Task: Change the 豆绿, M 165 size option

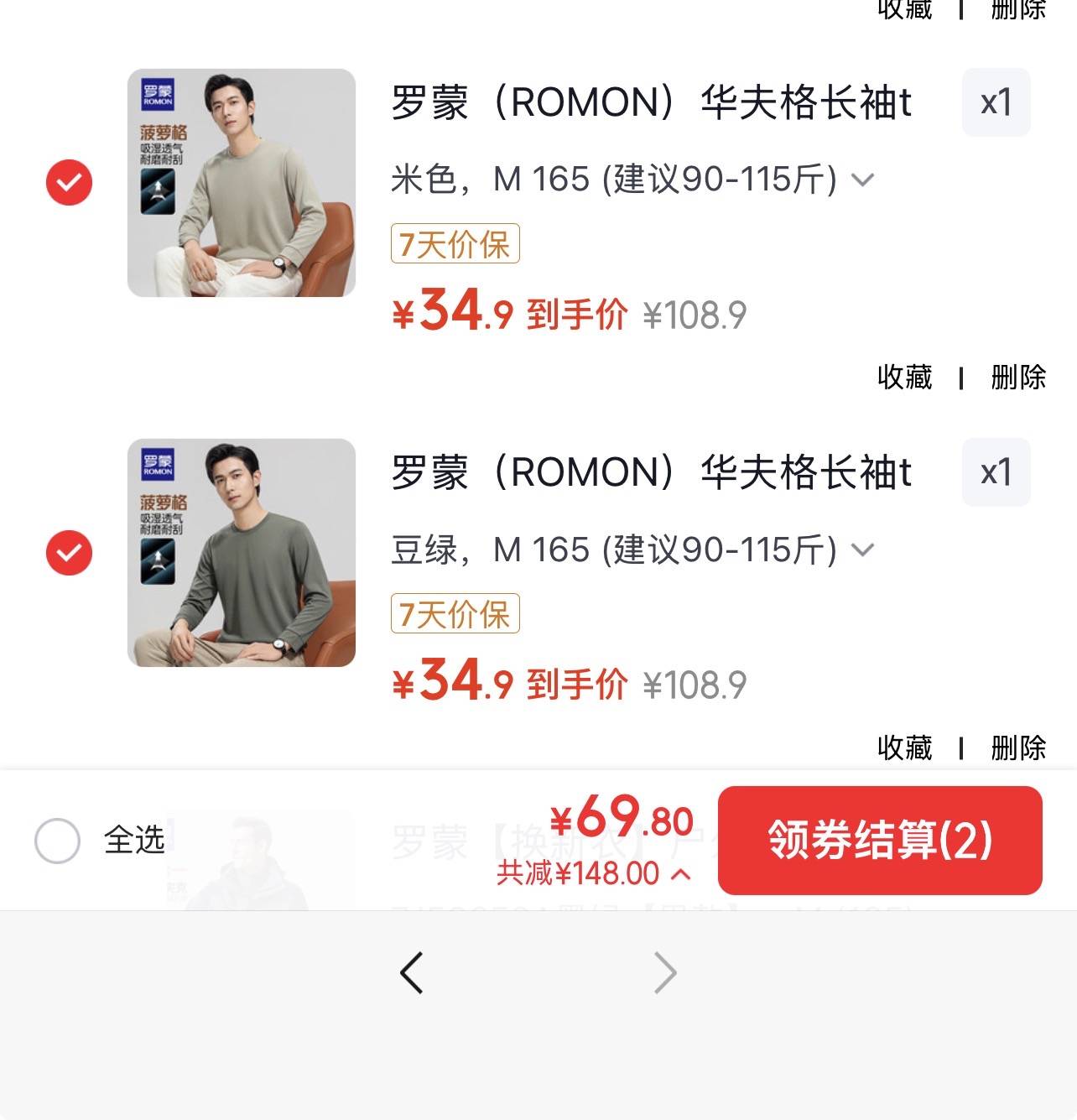Action: click(x=632, y=550)
